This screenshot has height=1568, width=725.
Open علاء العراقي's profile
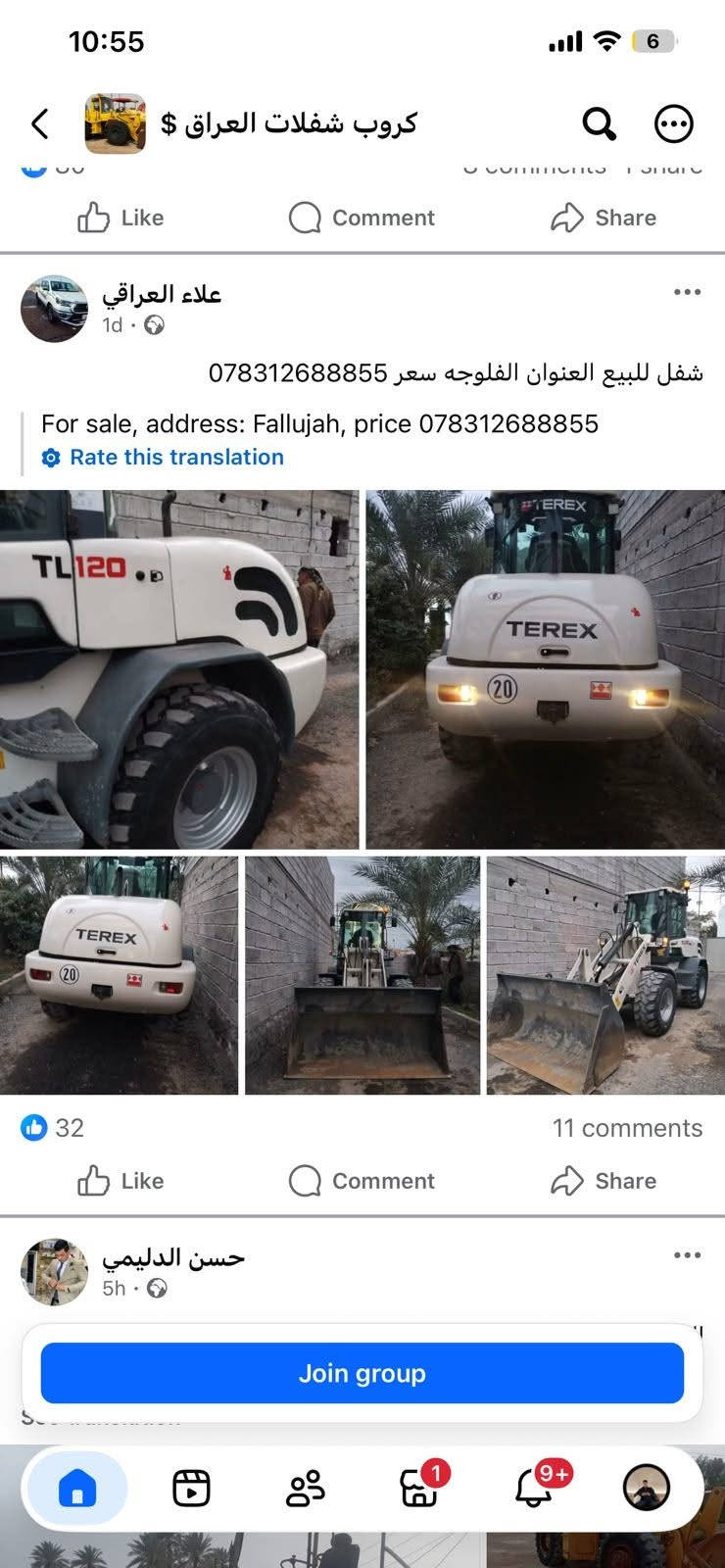coord(162,293)
